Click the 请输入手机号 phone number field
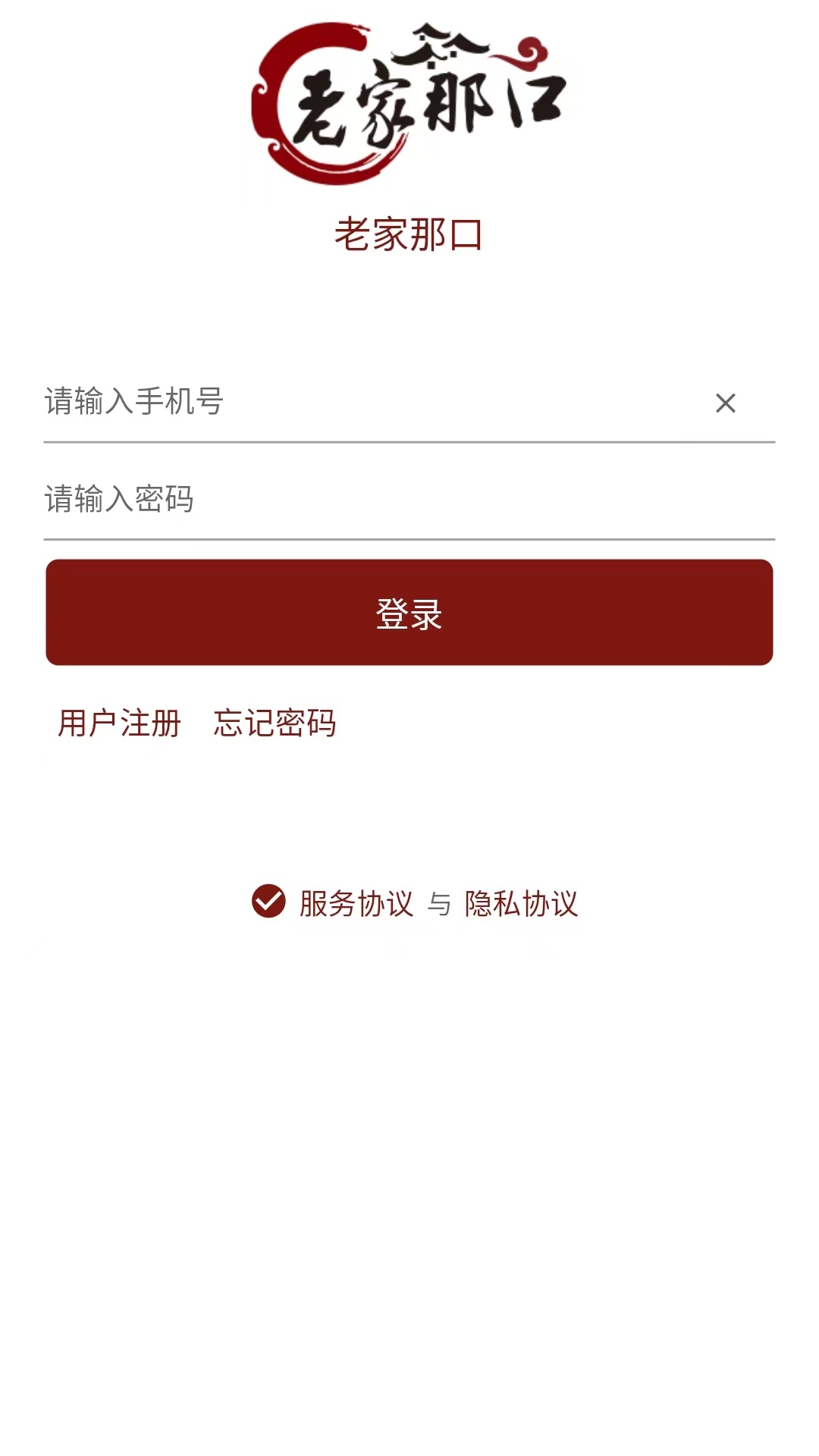The image size is (819, 1456). pyautogui.click(x=303, y=403)
